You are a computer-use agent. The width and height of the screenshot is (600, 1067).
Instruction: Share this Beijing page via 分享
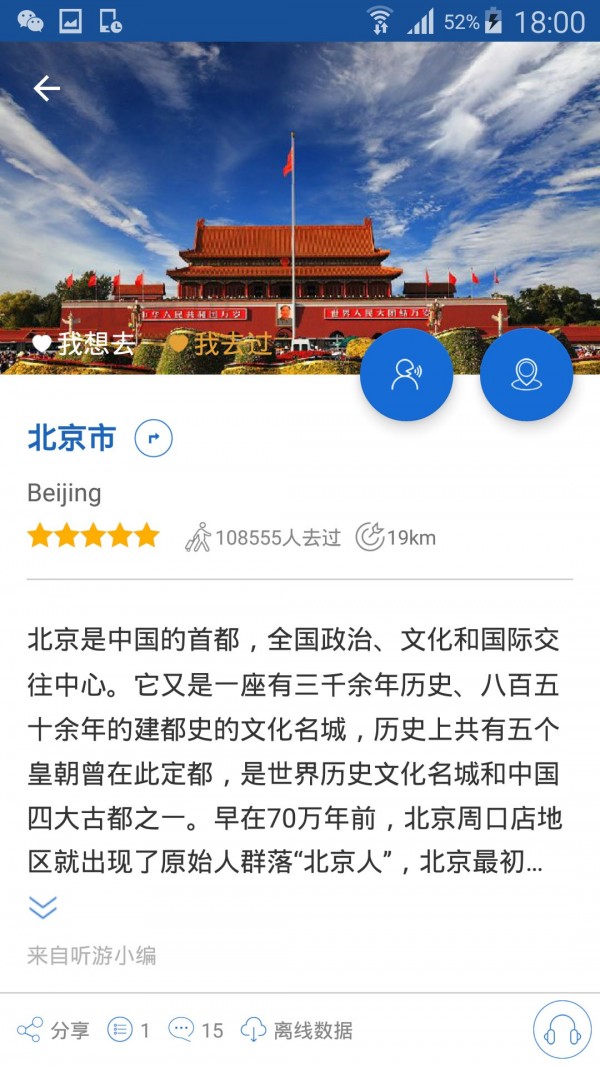click(x=54, y=1030)
